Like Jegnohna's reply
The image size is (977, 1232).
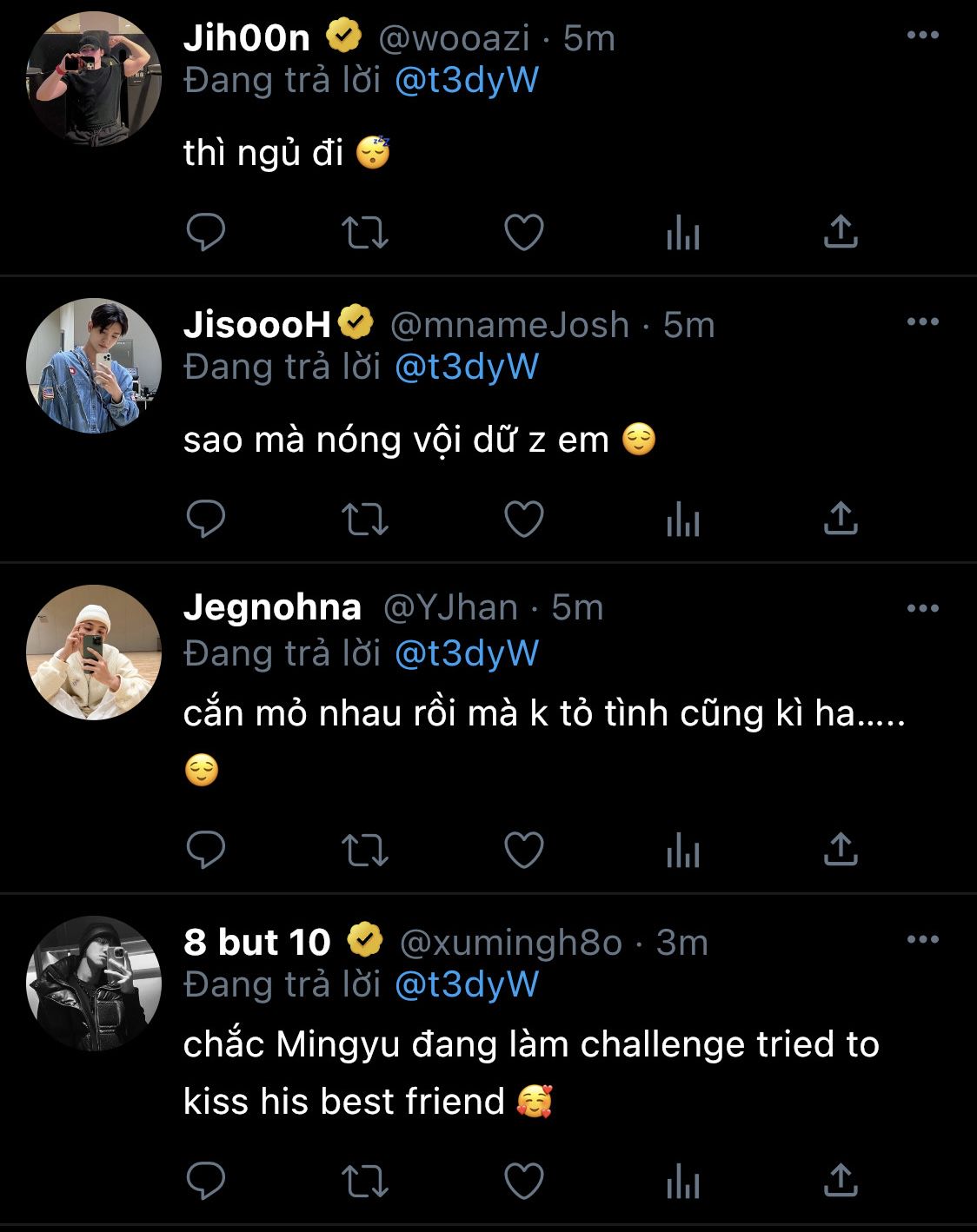click(523, 850)
